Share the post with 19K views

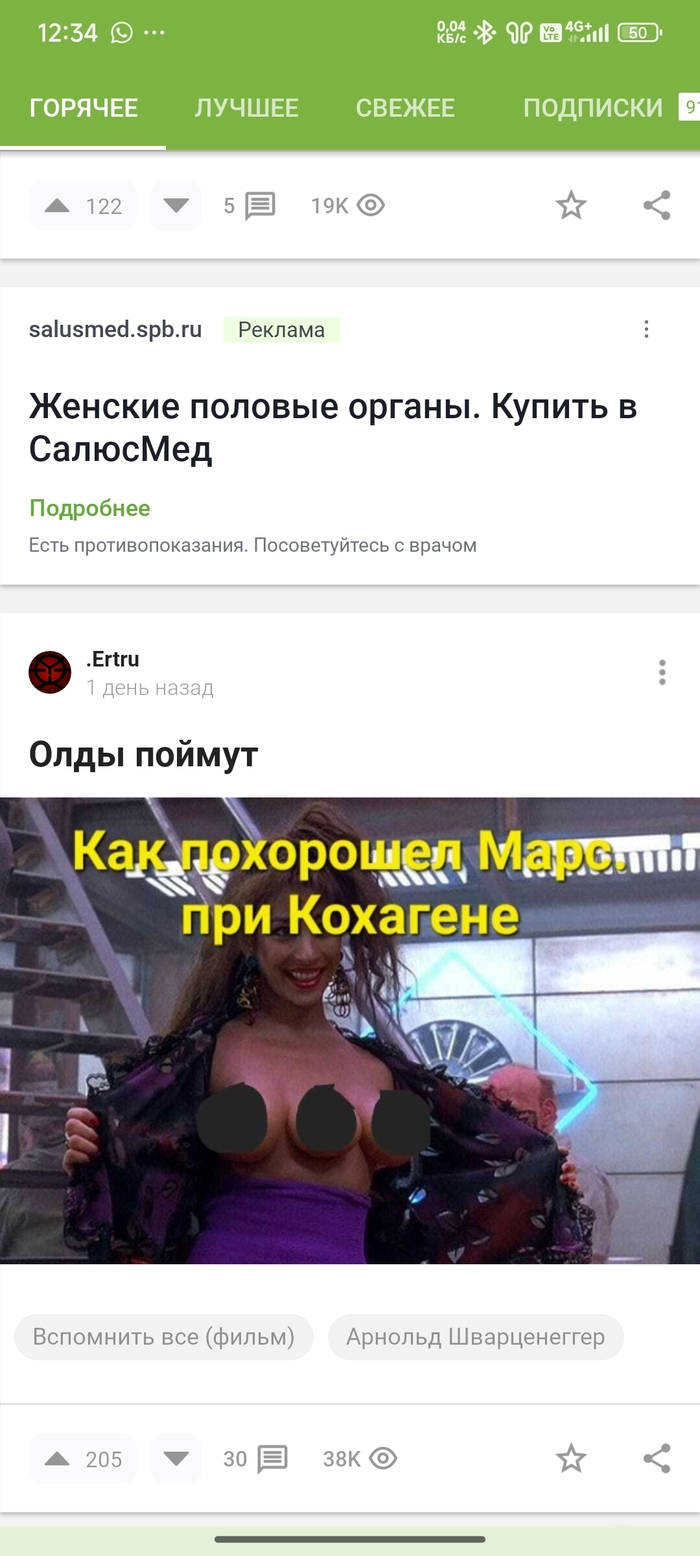[x=656, y=206]
